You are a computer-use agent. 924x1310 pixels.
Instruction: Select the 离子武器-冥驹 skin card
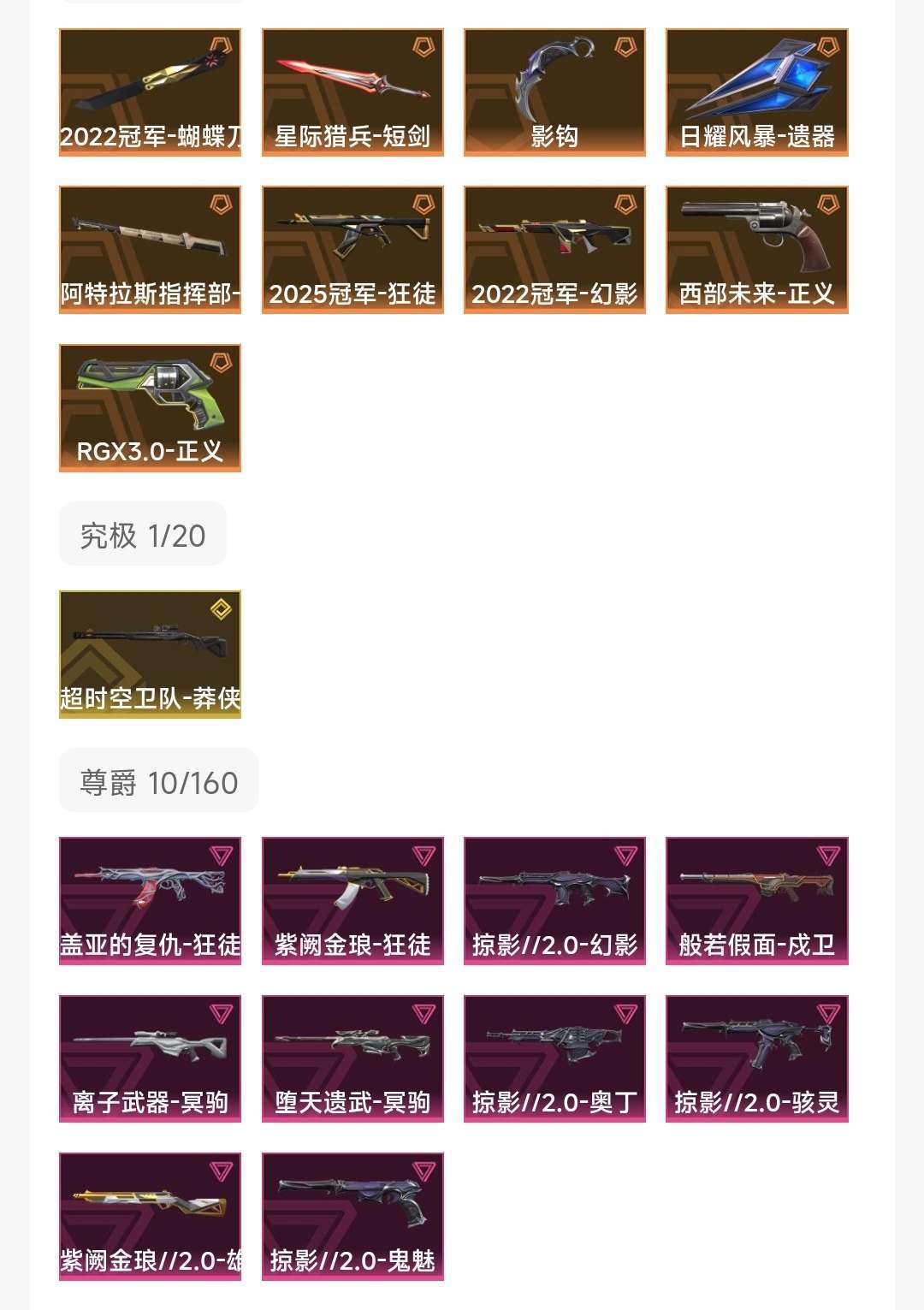pos(151,1058)
